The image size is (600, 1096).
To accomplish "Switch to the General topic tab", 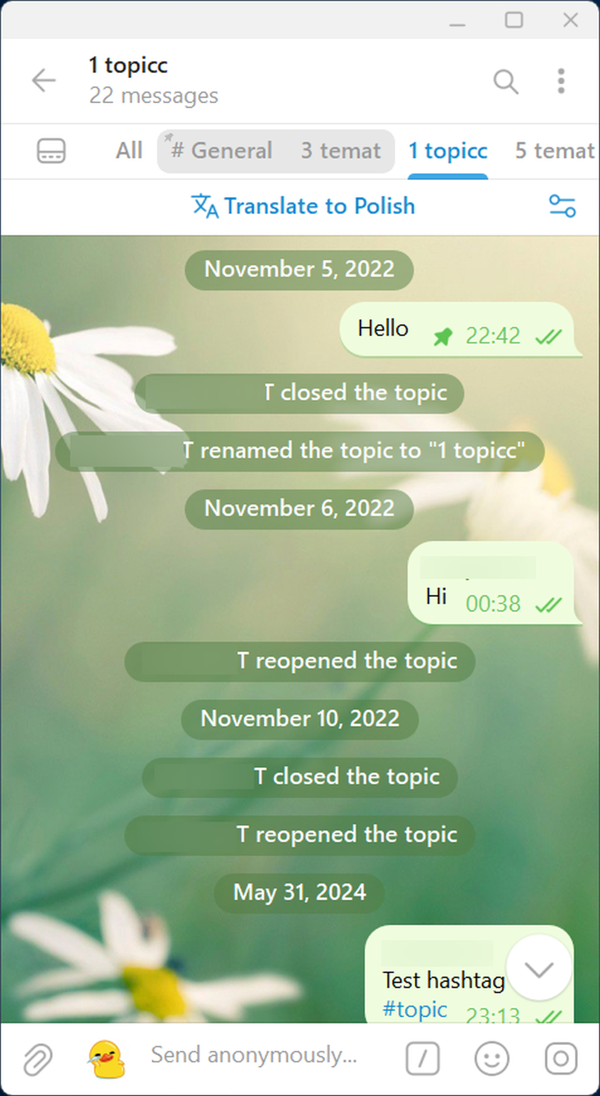I will (x=220, y=151).
